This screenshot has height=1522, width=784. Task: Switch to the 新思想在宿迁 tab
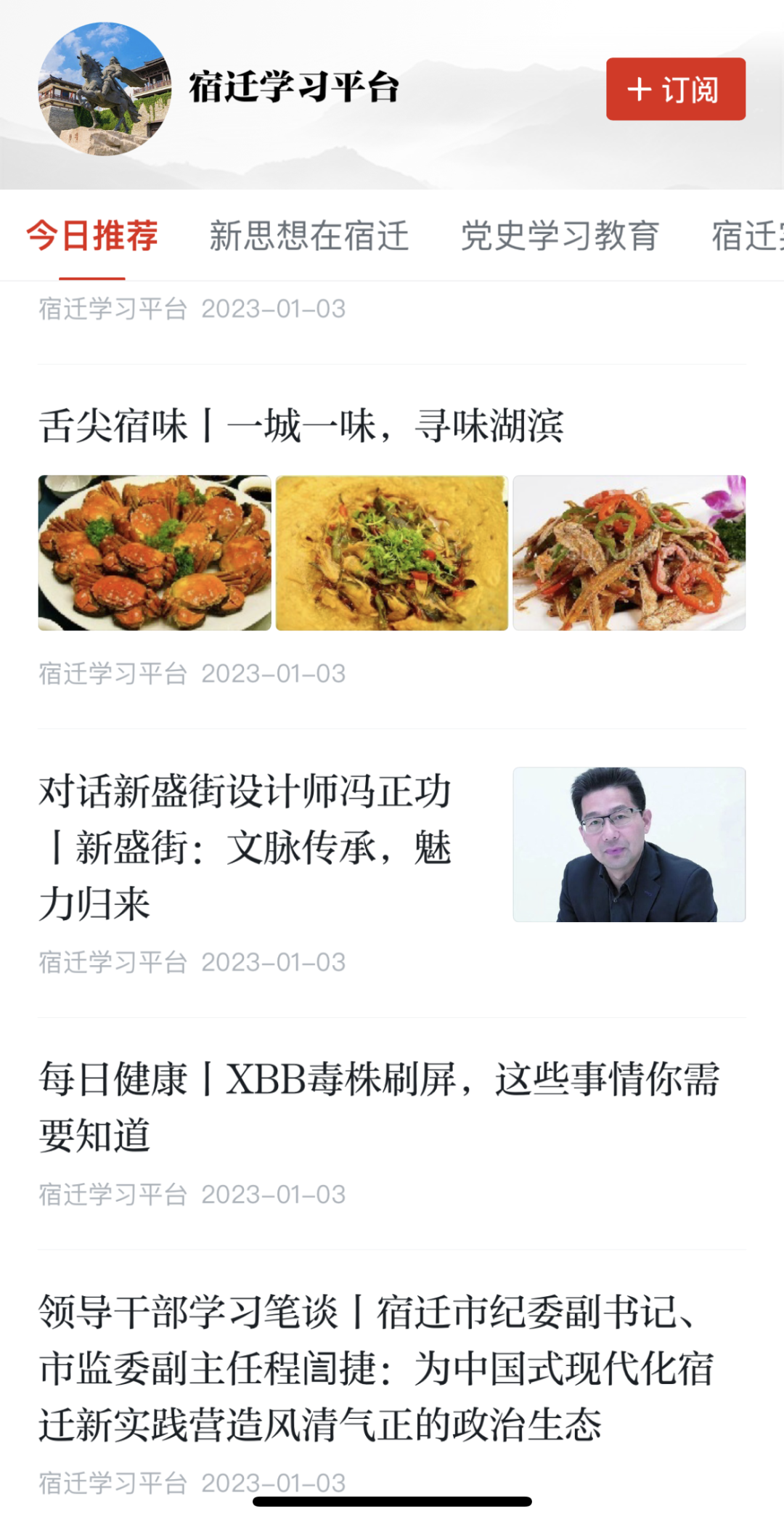309,236
